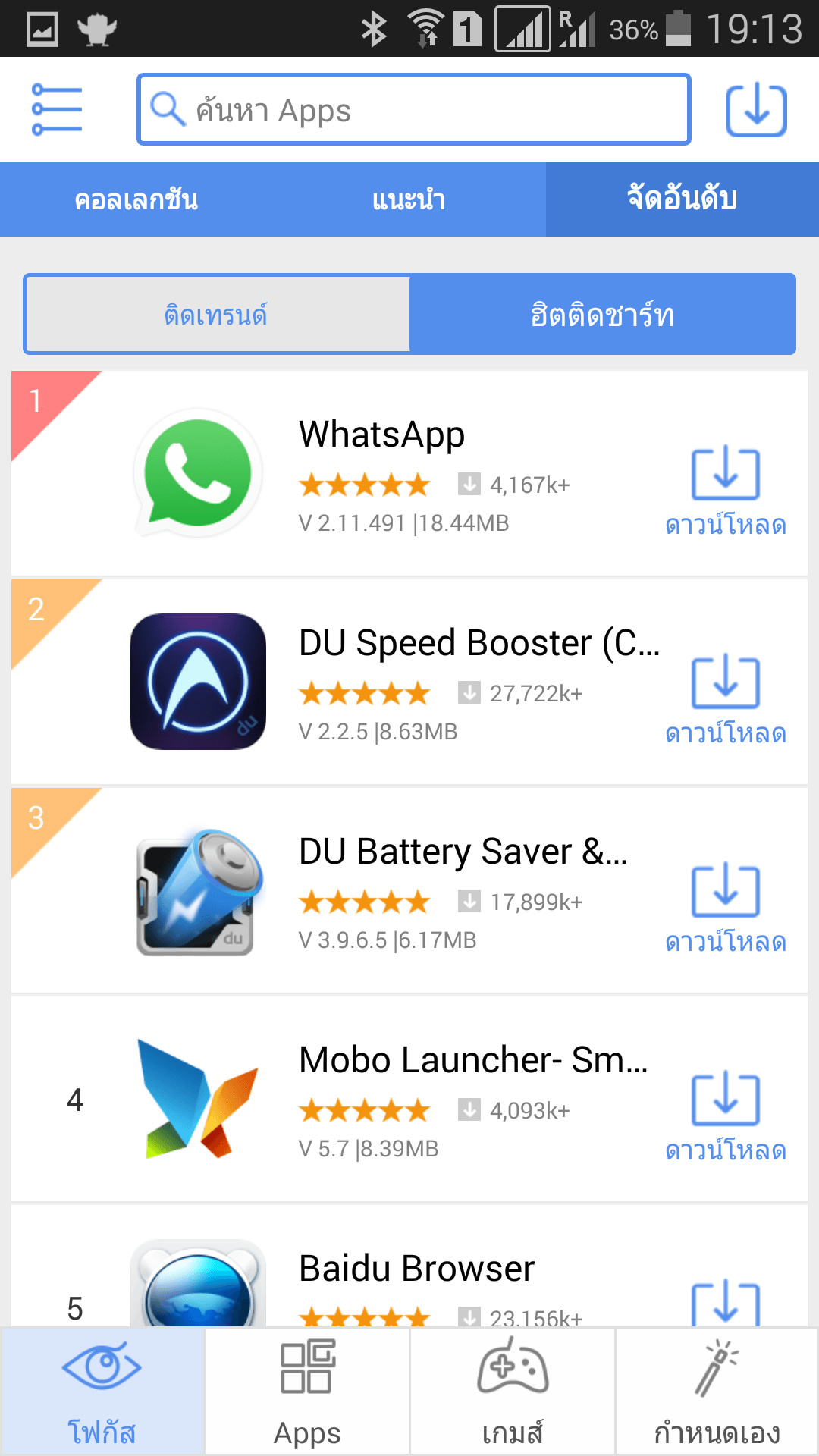
Task: Switch to the แนะนำ tab
Action: [x=409, y=199]
